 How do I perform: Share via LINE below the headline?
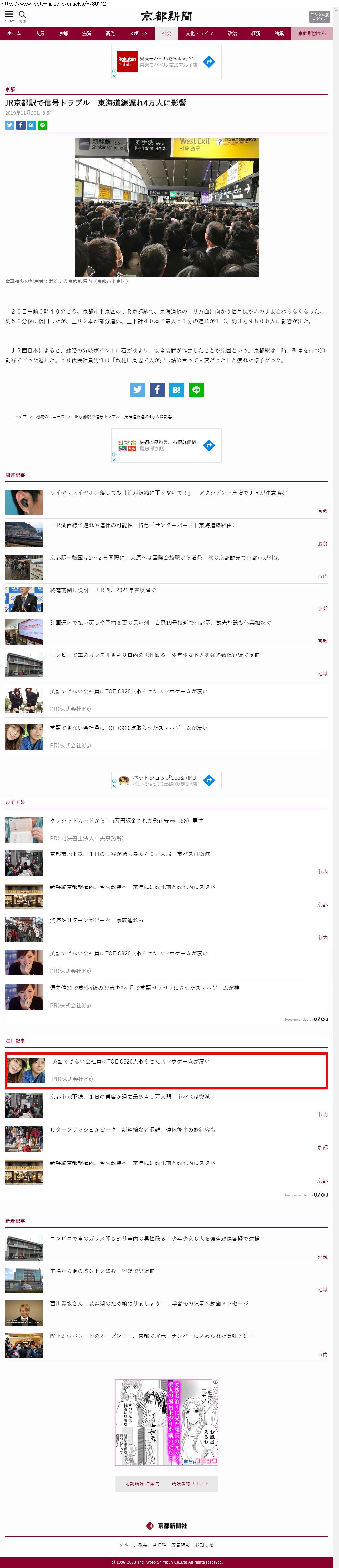click(x=42, y=125)
